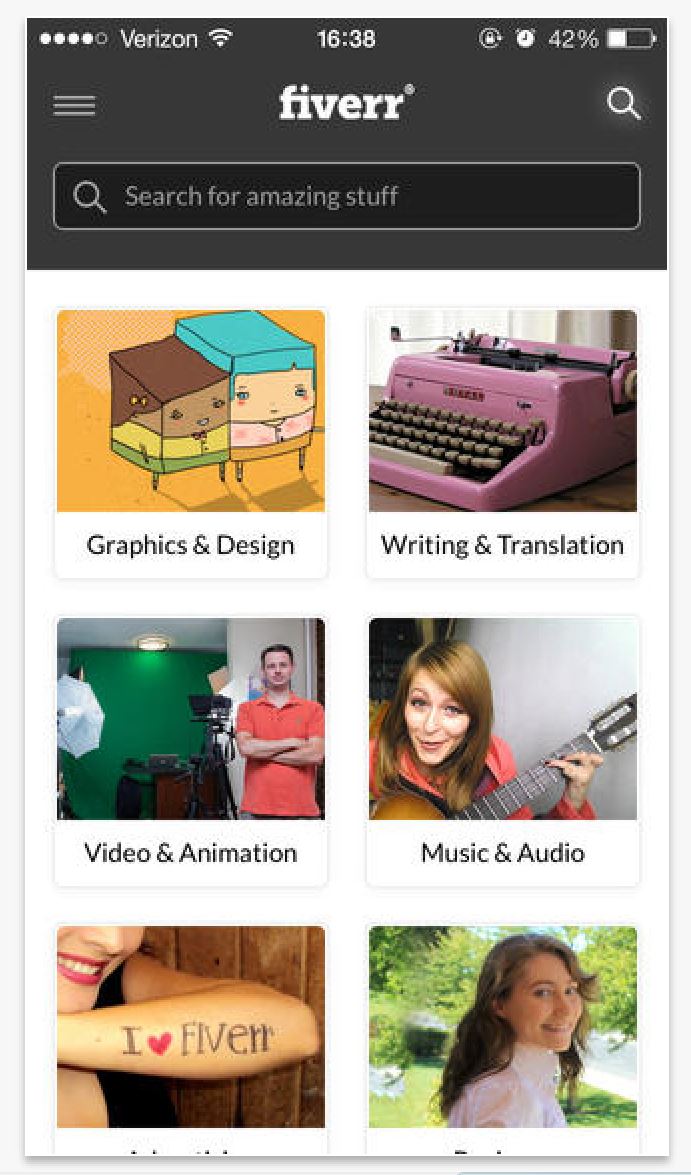Select the Music & Audio category
Image resolution: width=691 pixels, height=1175 pixels.
(502, 752)
